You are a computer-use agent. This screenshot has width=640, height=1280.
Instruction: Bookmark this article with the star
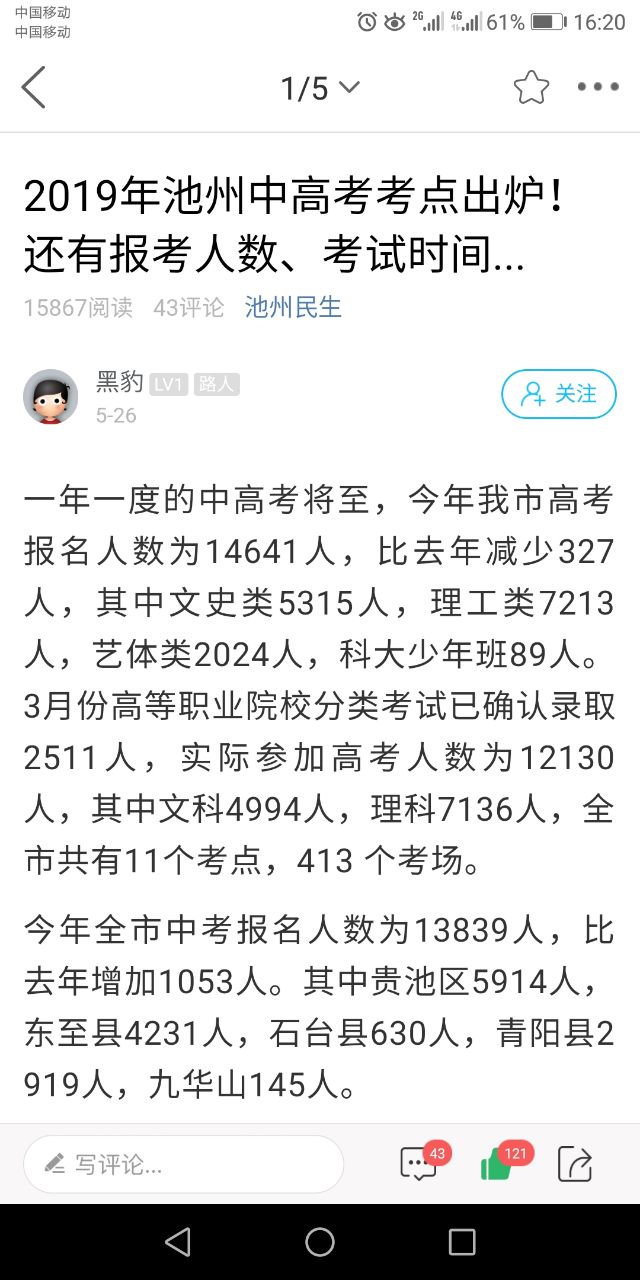pyautogui.click(x=531, y=88)
